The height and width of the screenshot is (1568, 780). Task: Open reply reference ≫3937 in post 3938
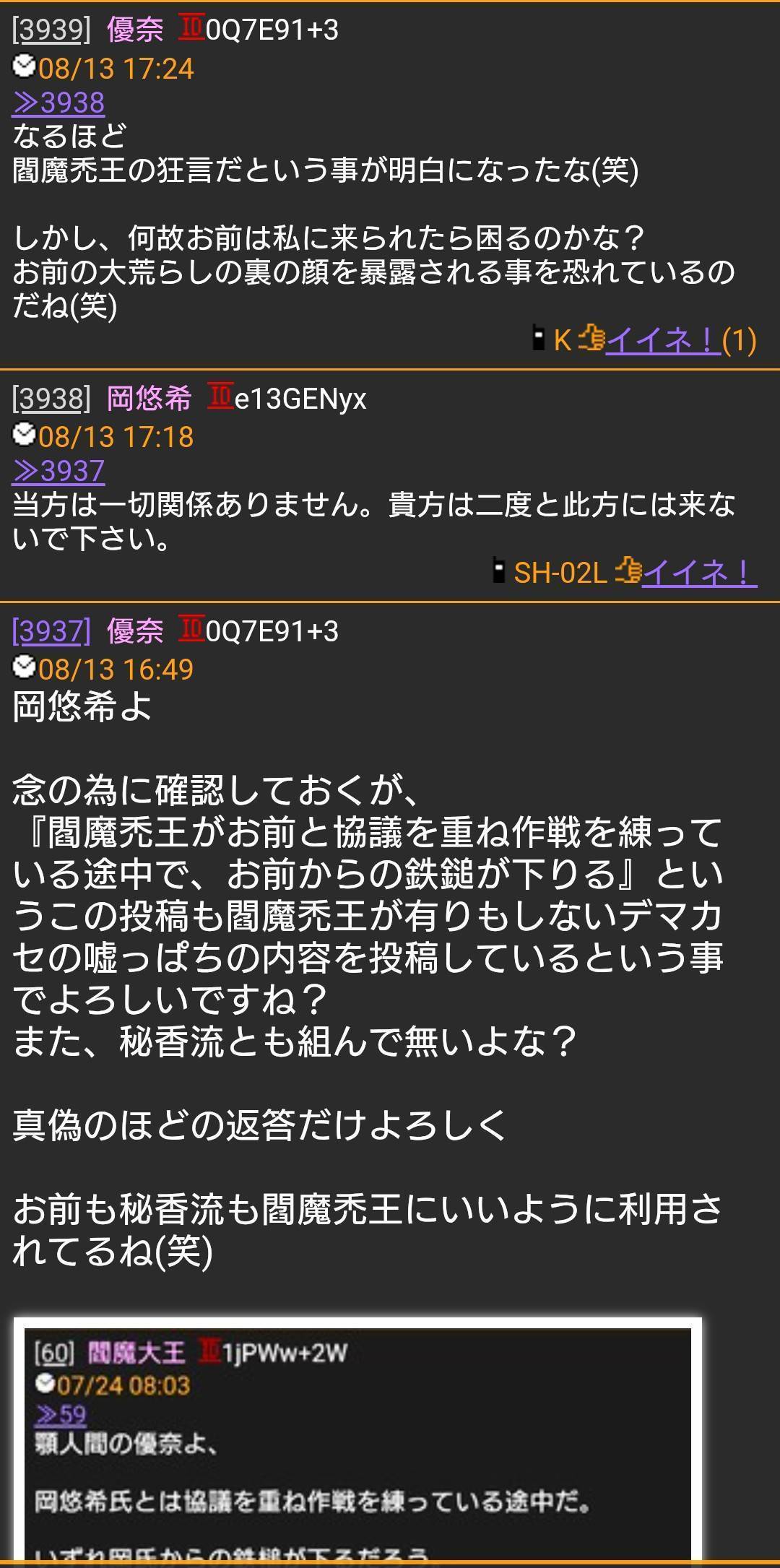pos(58,471)
